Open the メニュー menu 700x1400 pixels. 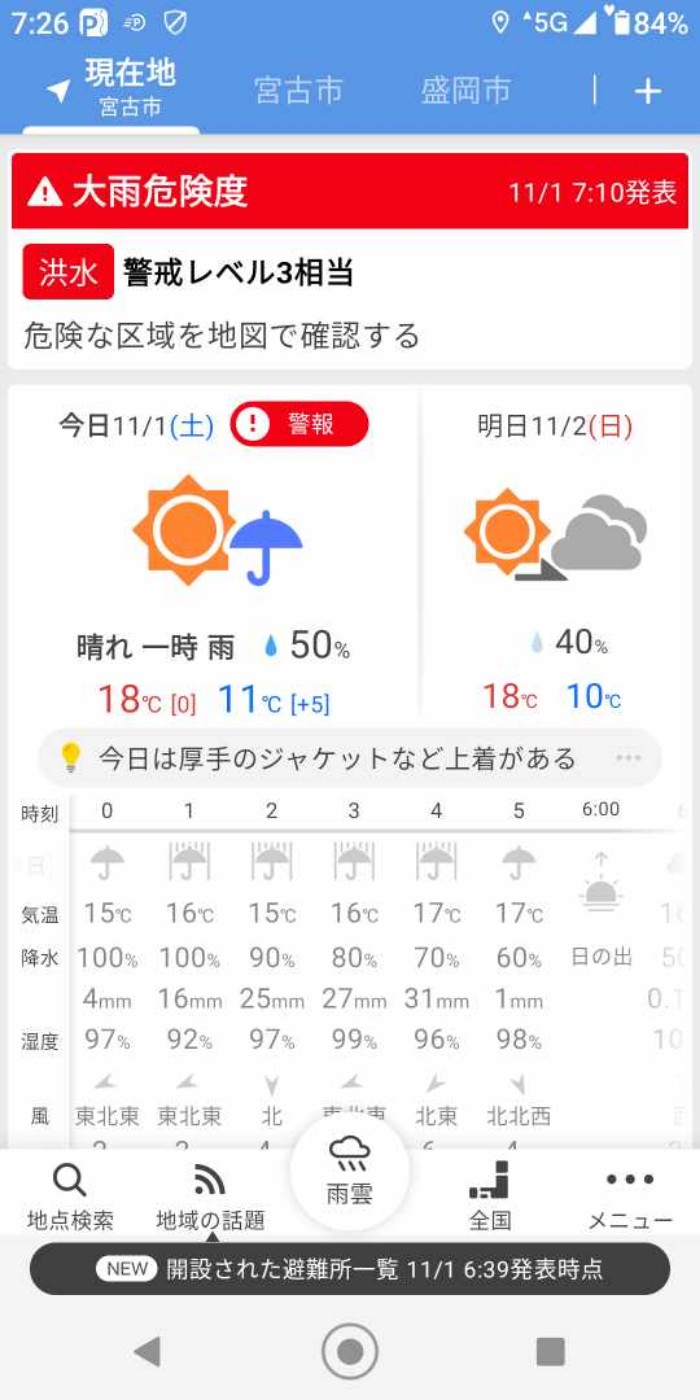pyautogui.click(x=630, y=1197)
